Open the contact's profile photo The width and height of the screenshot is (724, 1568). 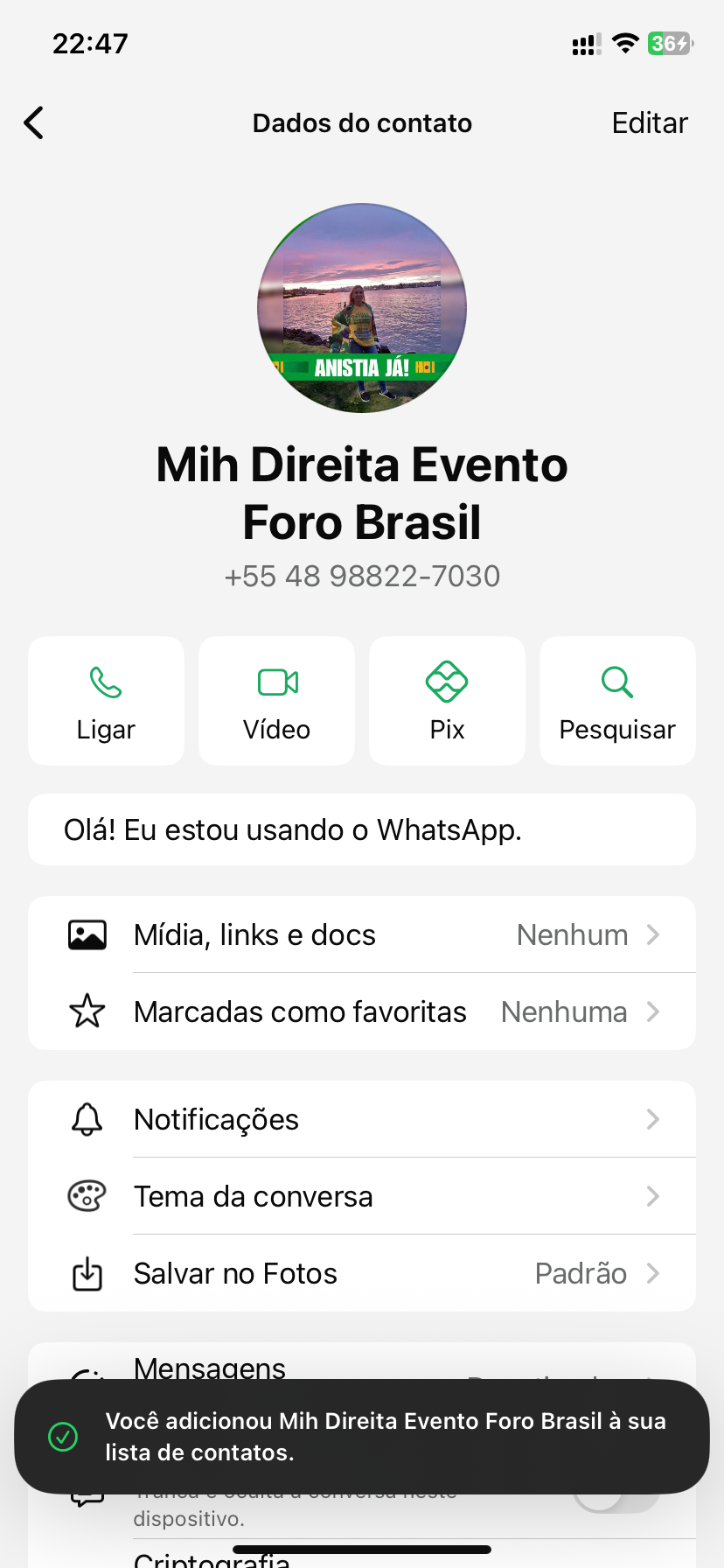click(362, 308)
